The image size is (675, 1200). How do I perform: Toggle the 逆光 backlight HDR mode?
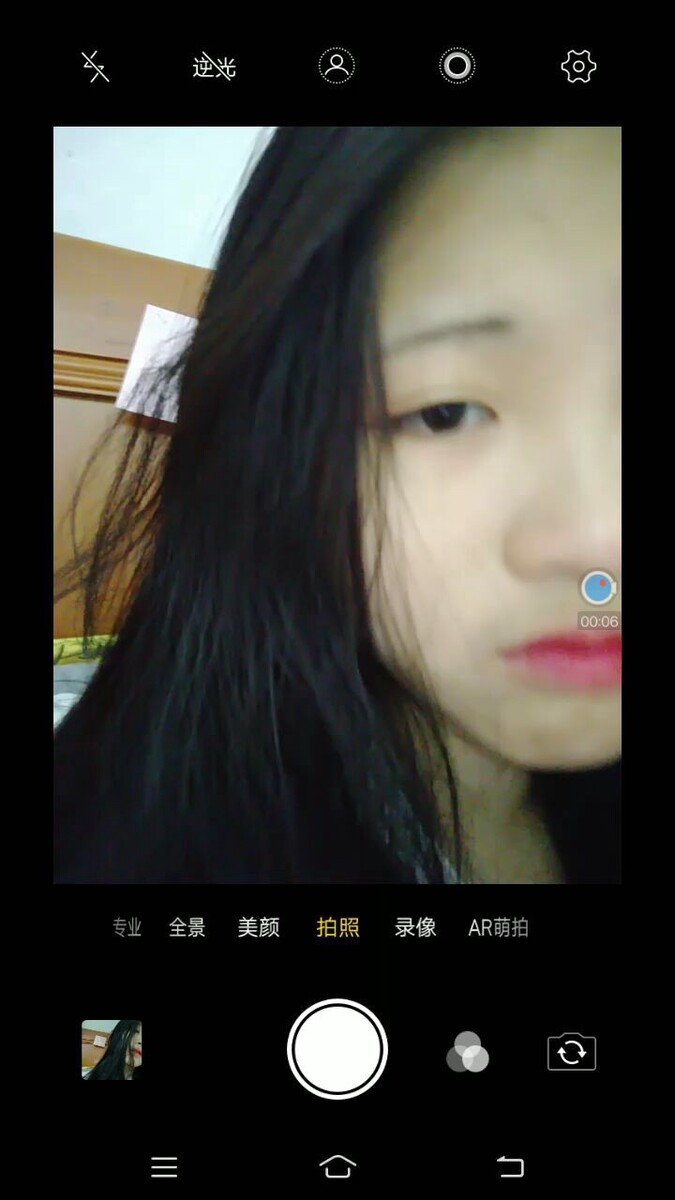pyautogui.click(x=213, y=67)
